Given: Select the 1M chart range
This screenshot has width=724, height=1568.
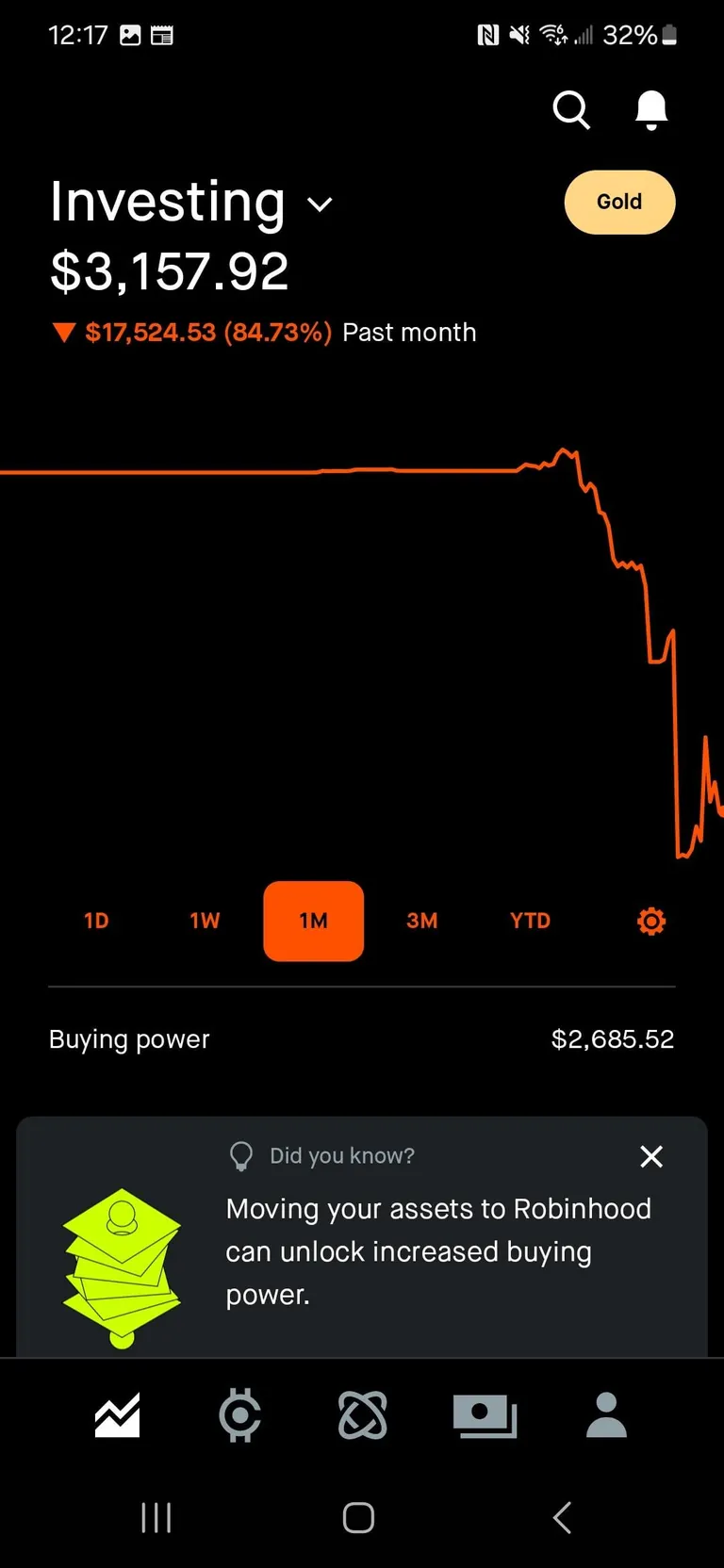Looking at the screenshot, I should coord(313,921).
